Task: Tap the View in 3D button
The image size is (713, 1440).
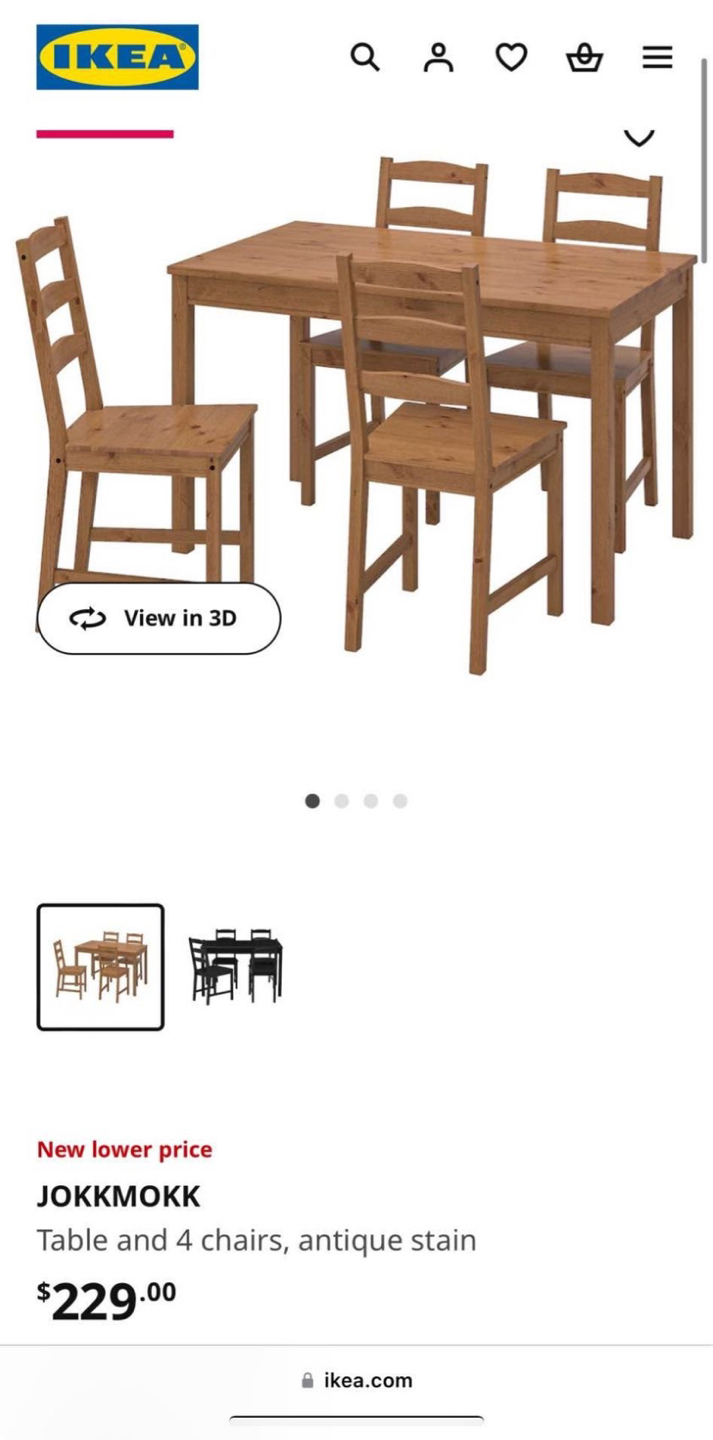Action: pyautogui.click(x=159, y=618)
